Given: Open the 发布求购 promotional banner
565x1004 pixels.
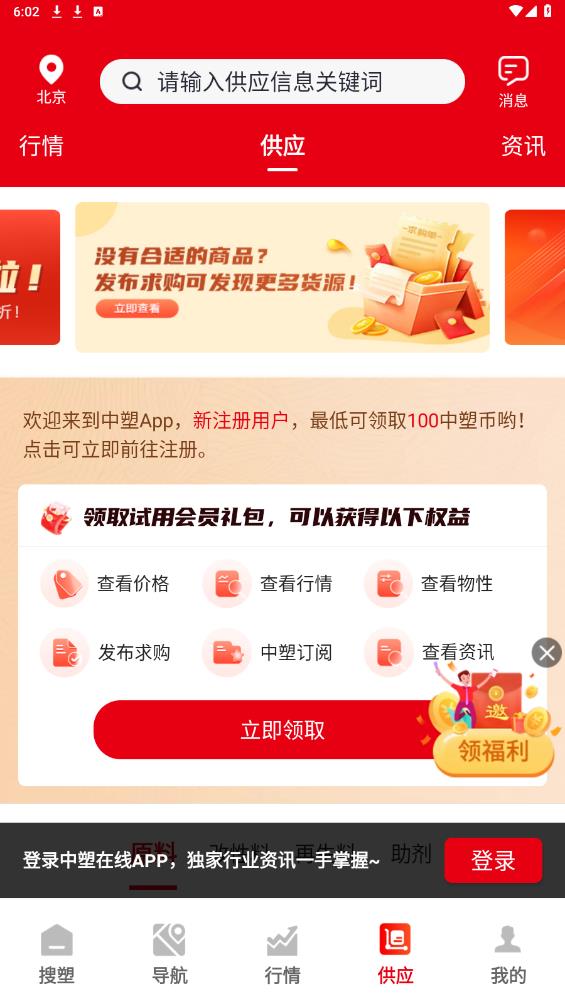Looking at the screenshot, I should tap(282, 277).
